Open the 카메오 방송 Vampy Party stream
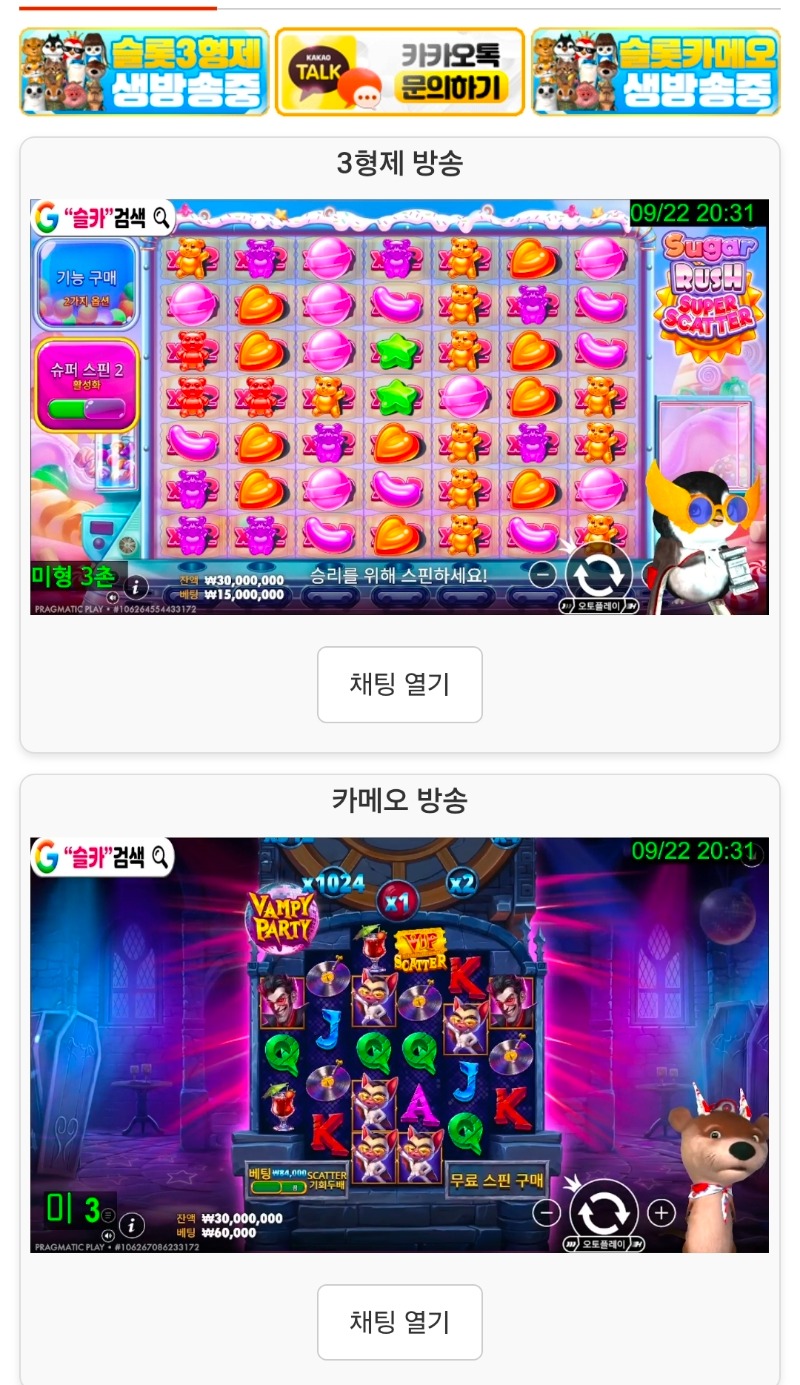The height and width of the screenshot is (1385, 800). (400, 1045)
